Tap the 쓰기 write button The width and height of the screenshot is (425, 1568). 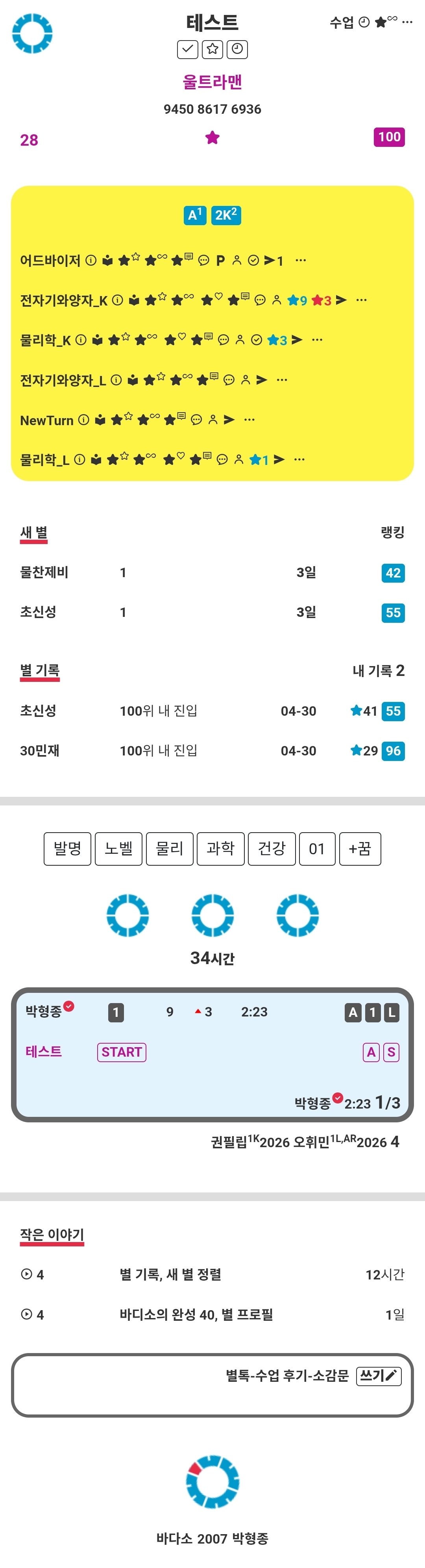pos(378,1375)
